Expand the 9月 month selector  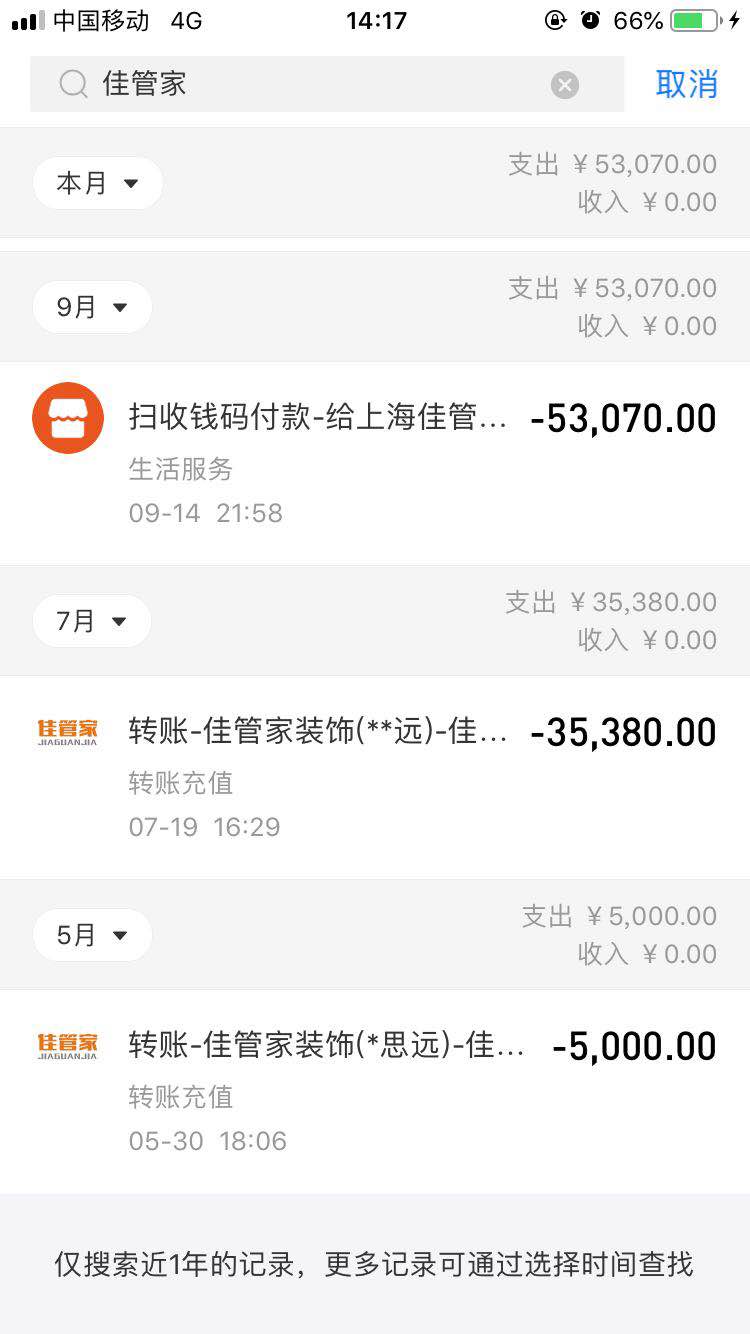point(92,307)
